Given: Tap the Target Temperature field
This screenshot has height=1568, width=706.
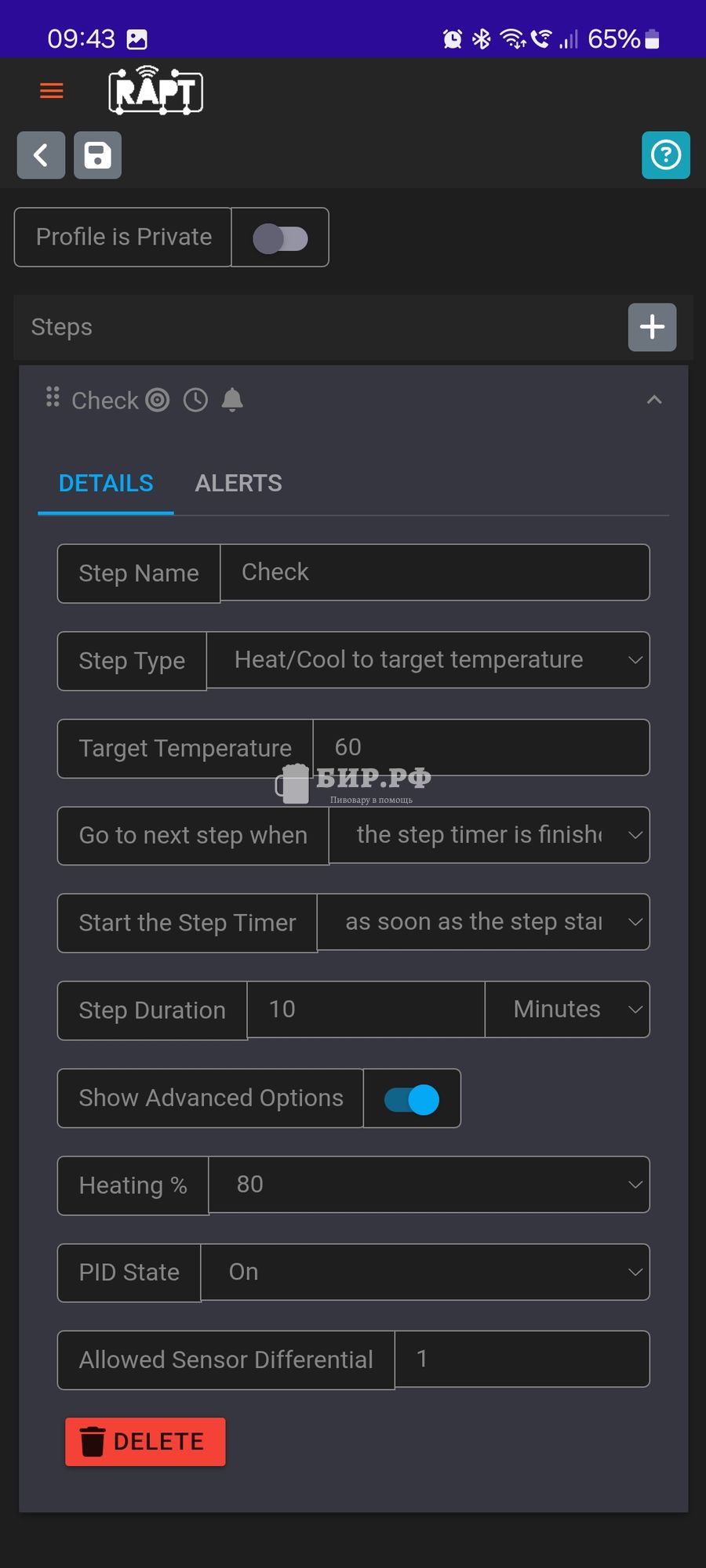Looking at the screenshot, I should tap(480, 747).
